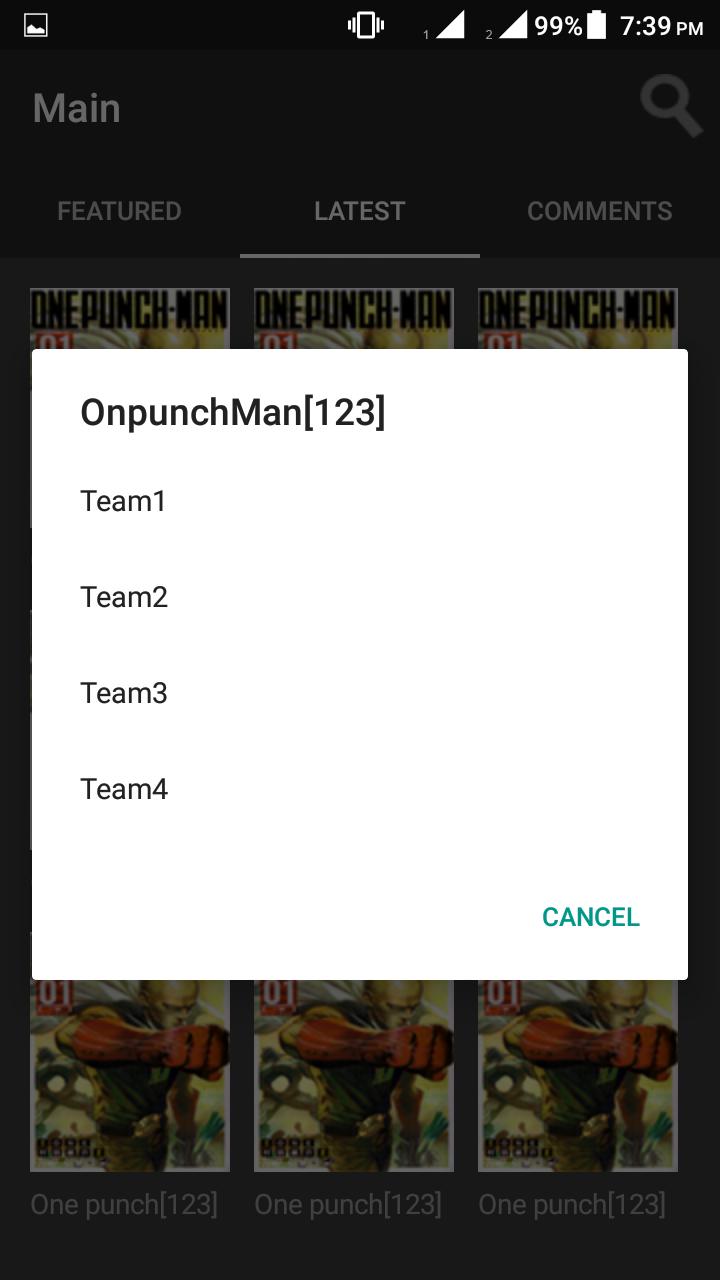Screen dimensions: 720x1280
Task: Choose the Team2 option
Action: [124, 597]
